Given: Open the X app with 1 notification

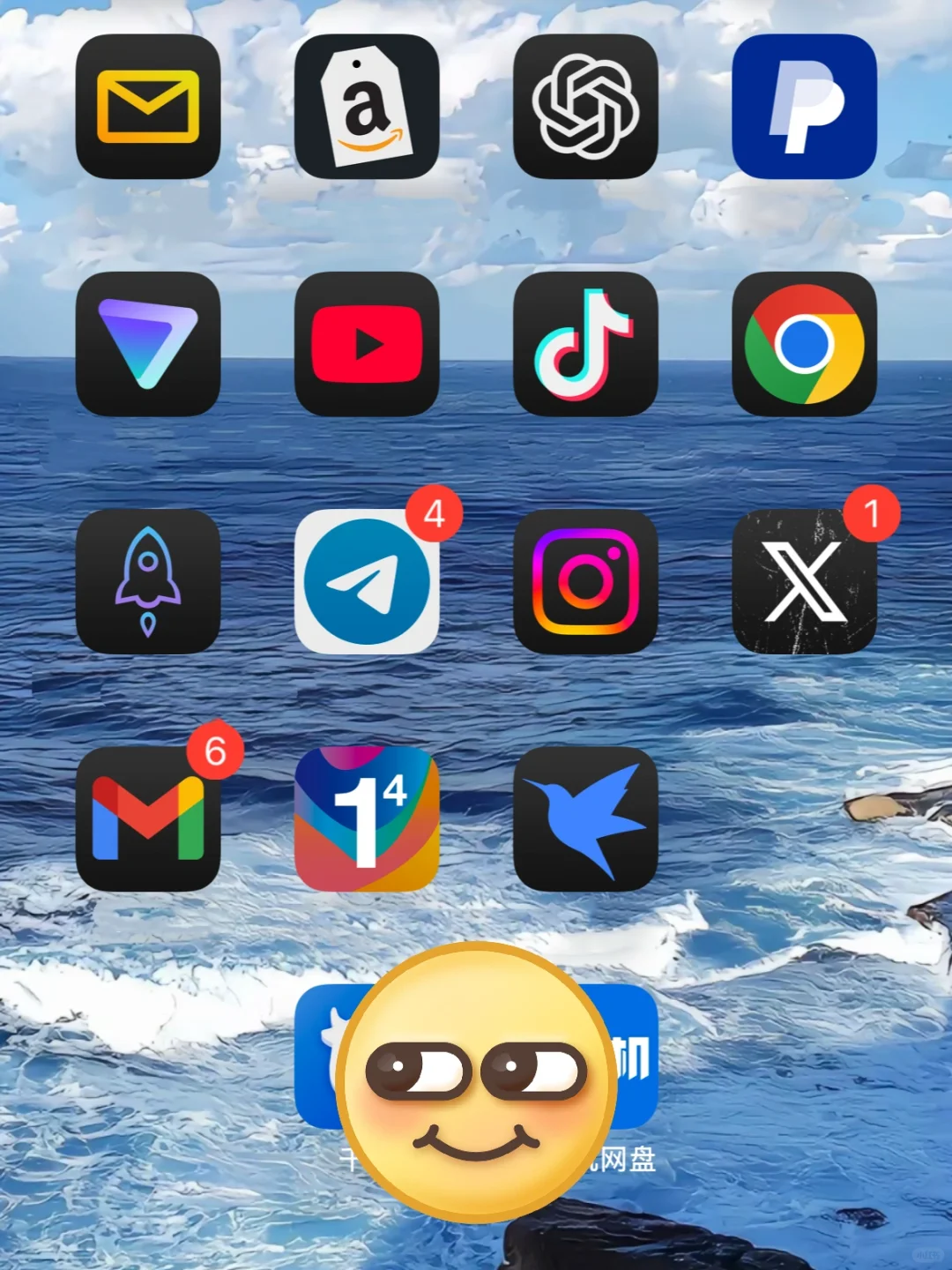Looking at the screenshot, I should click(x=804, y=581).
